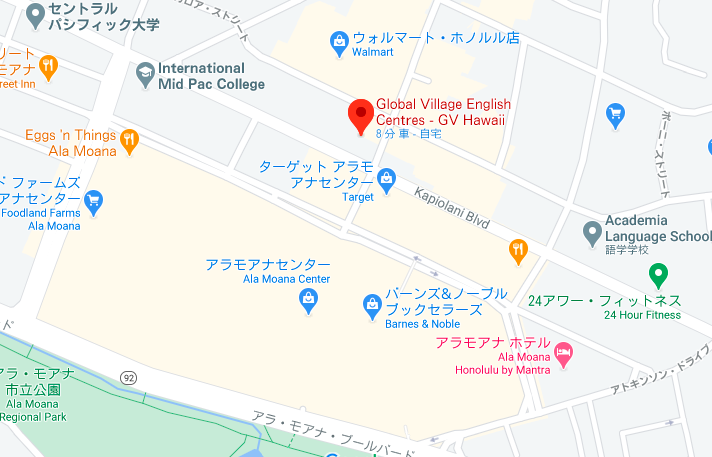Open the Ala Moana Center shopping marker
Image resolution: width=712 pixels, height=457 pixels.
point(309,298)
